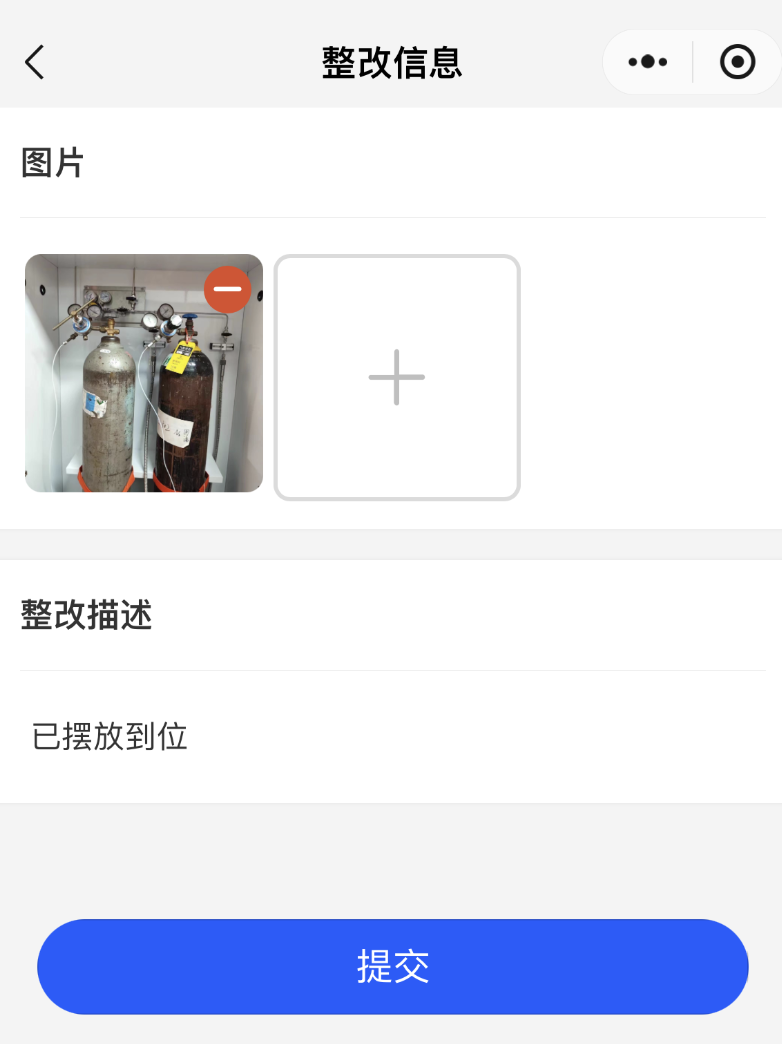Remove the uploaded gas cylinder photo
Screen dimensions: 782x1044
[228, 290]
